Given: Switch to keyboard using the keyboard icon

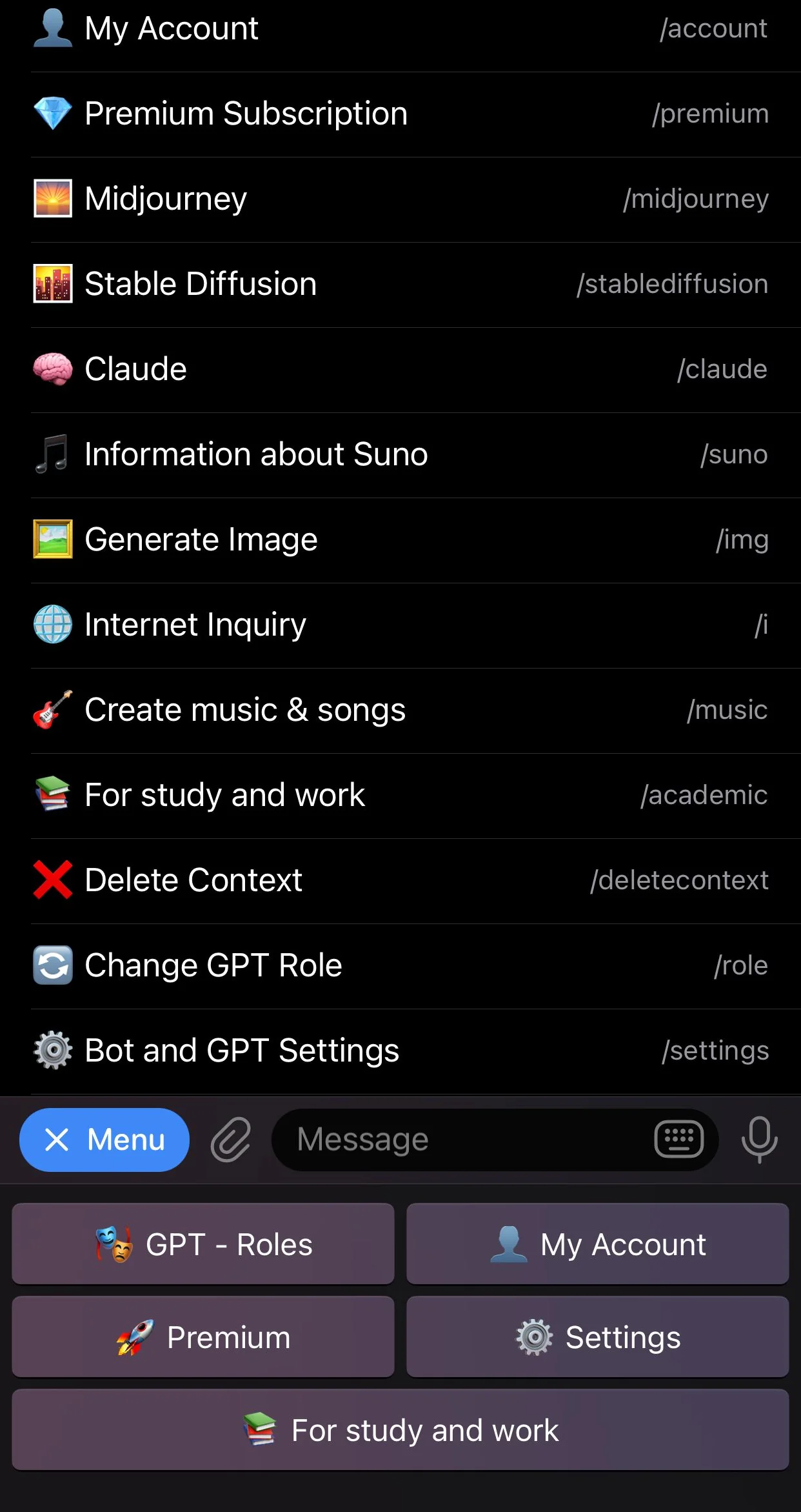Looking at the screenshot, I should click(x=678, y=1140).
